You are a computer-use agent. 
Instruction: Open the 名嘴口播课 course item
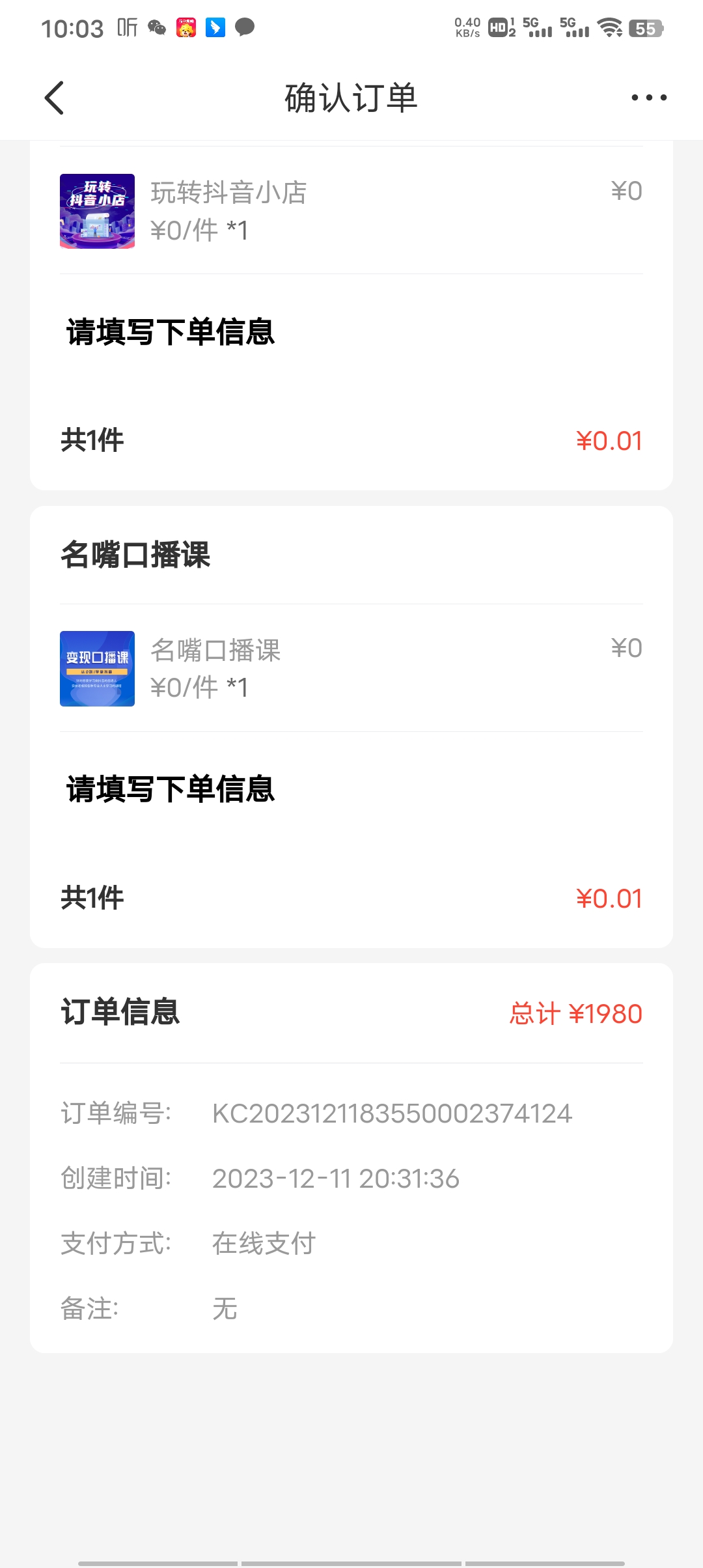(215, 668)
